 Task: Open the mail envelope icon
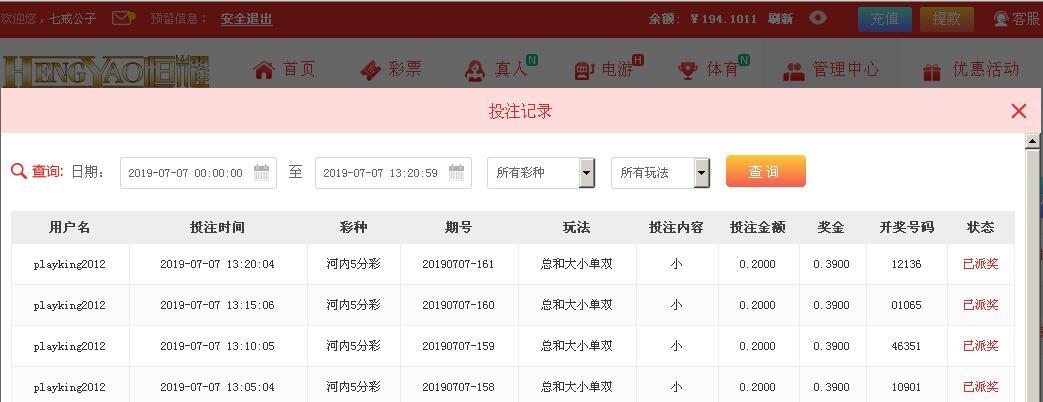point(123,18)
